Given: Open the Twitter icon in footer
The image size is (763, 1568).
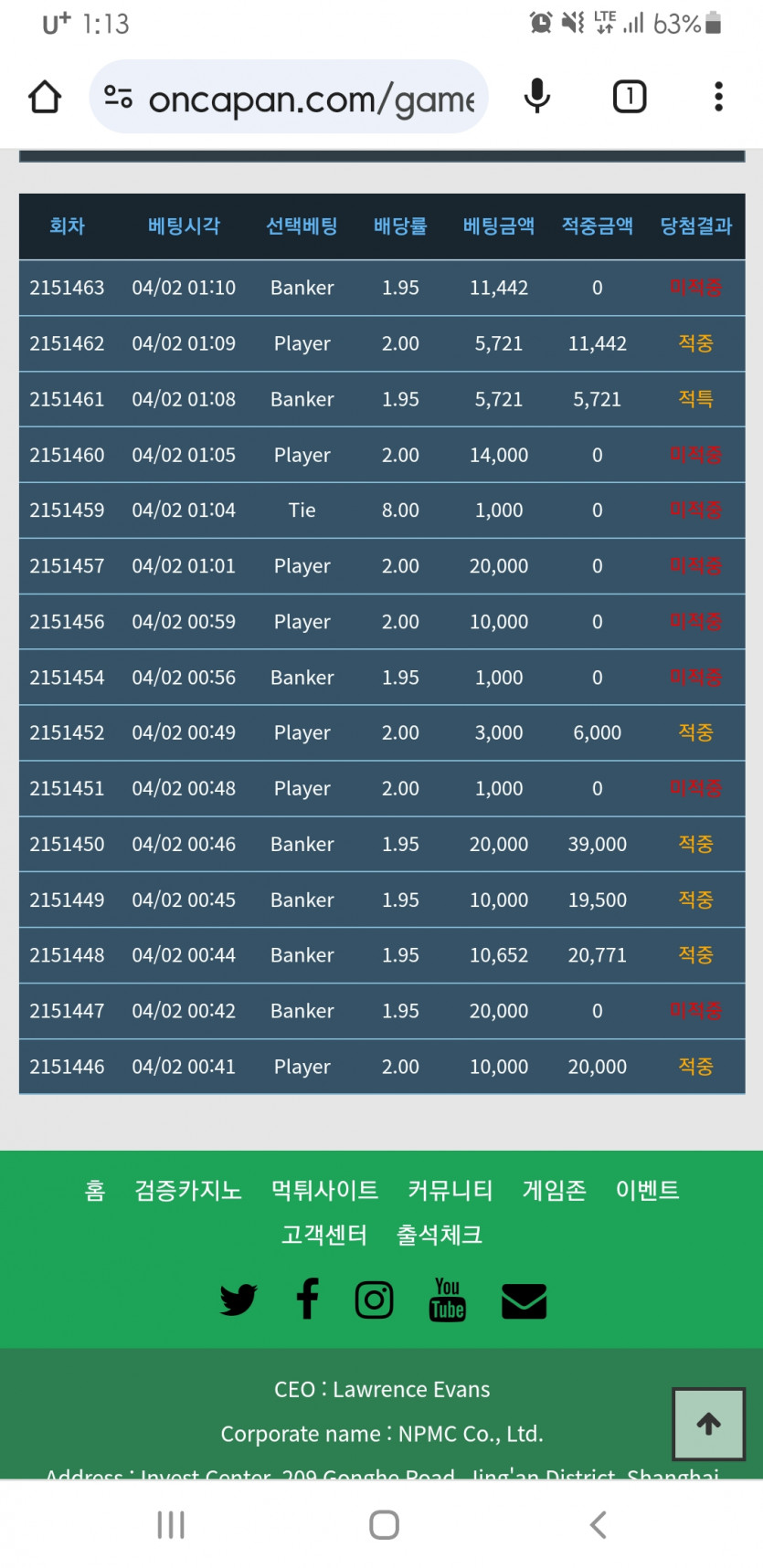Looking at the screenshot, I should (238, 1300).
